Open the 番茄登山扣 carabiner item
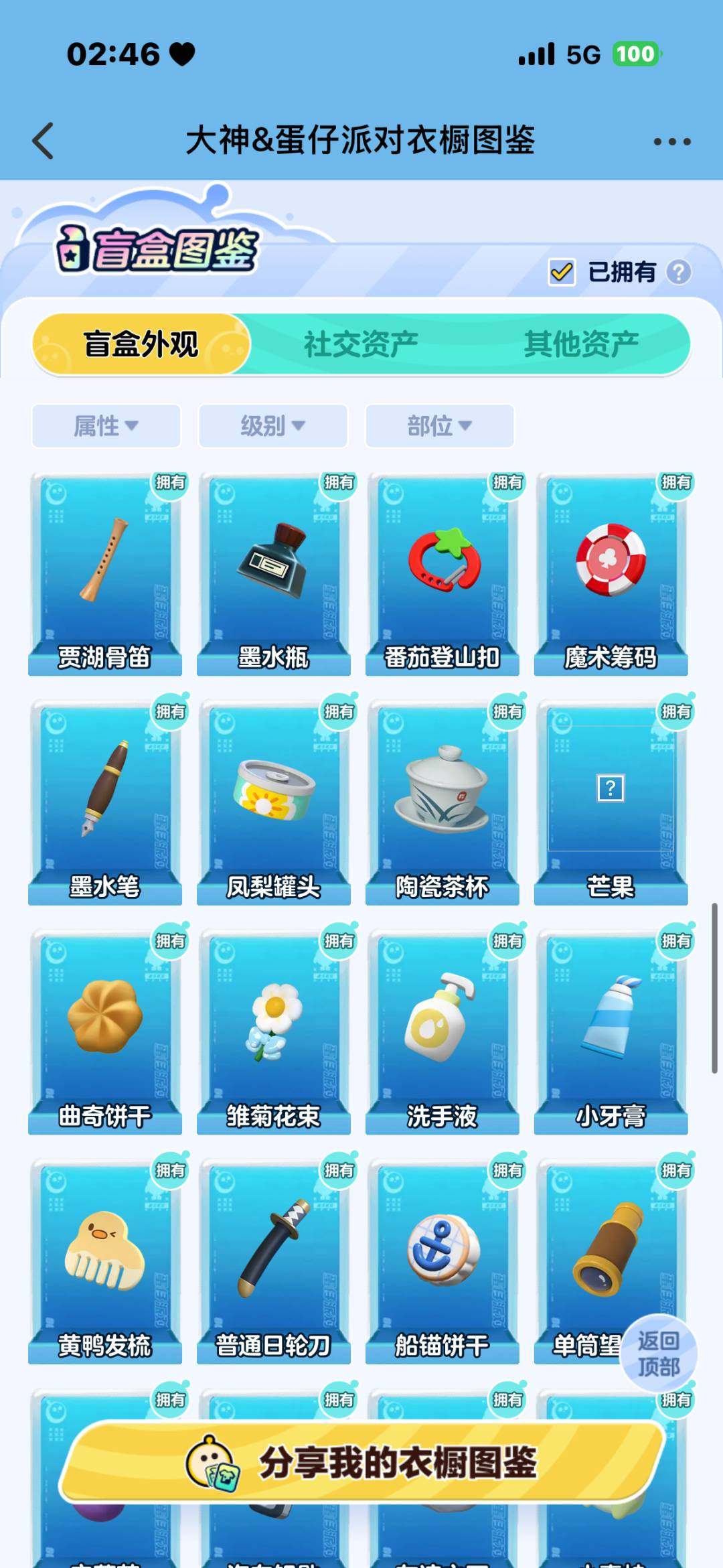This screenshot has height=1568, width=723. [442, 566]
